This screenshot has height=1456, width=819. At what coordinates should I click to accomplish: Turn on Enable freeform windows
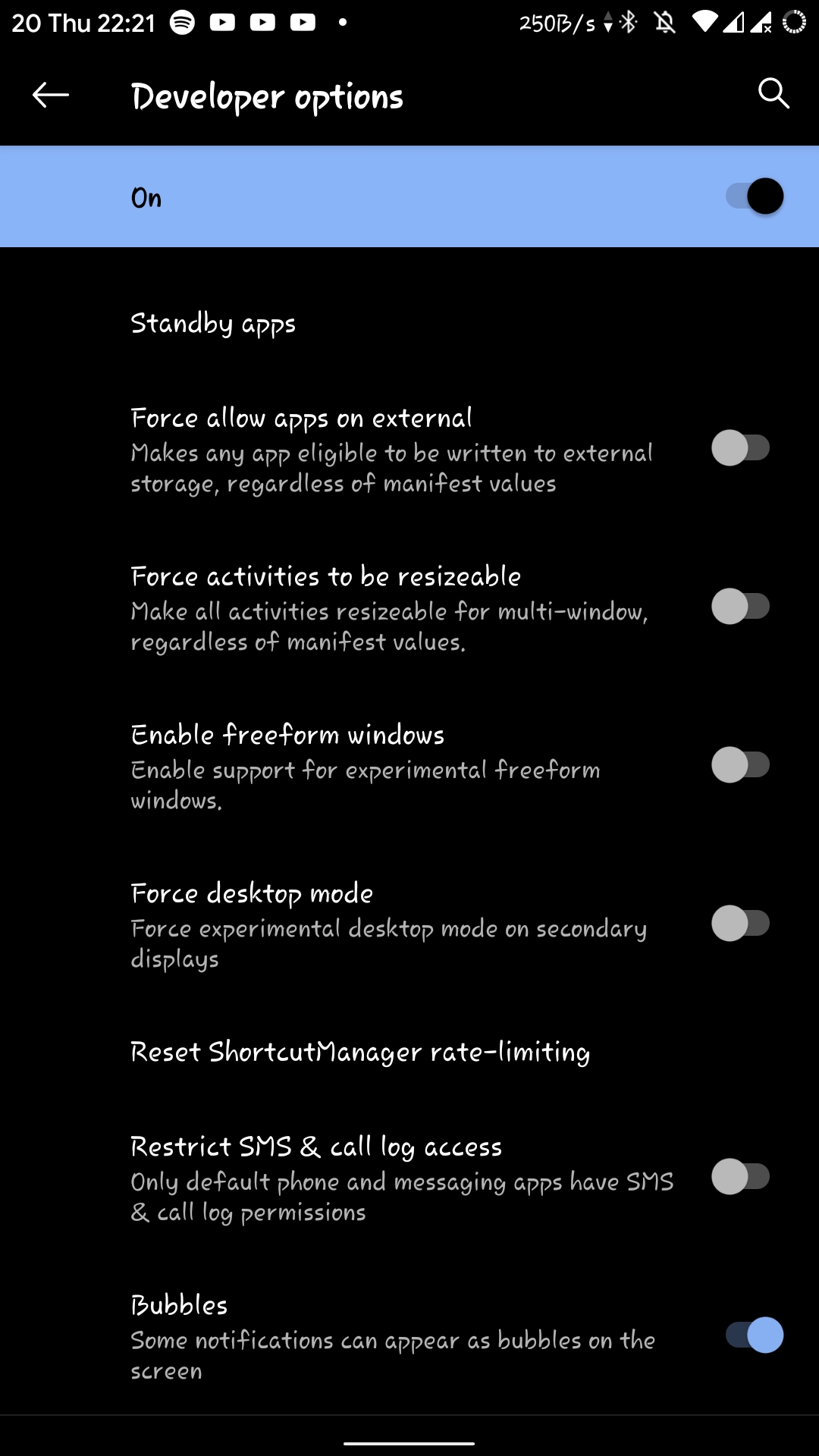pos(740,765)
